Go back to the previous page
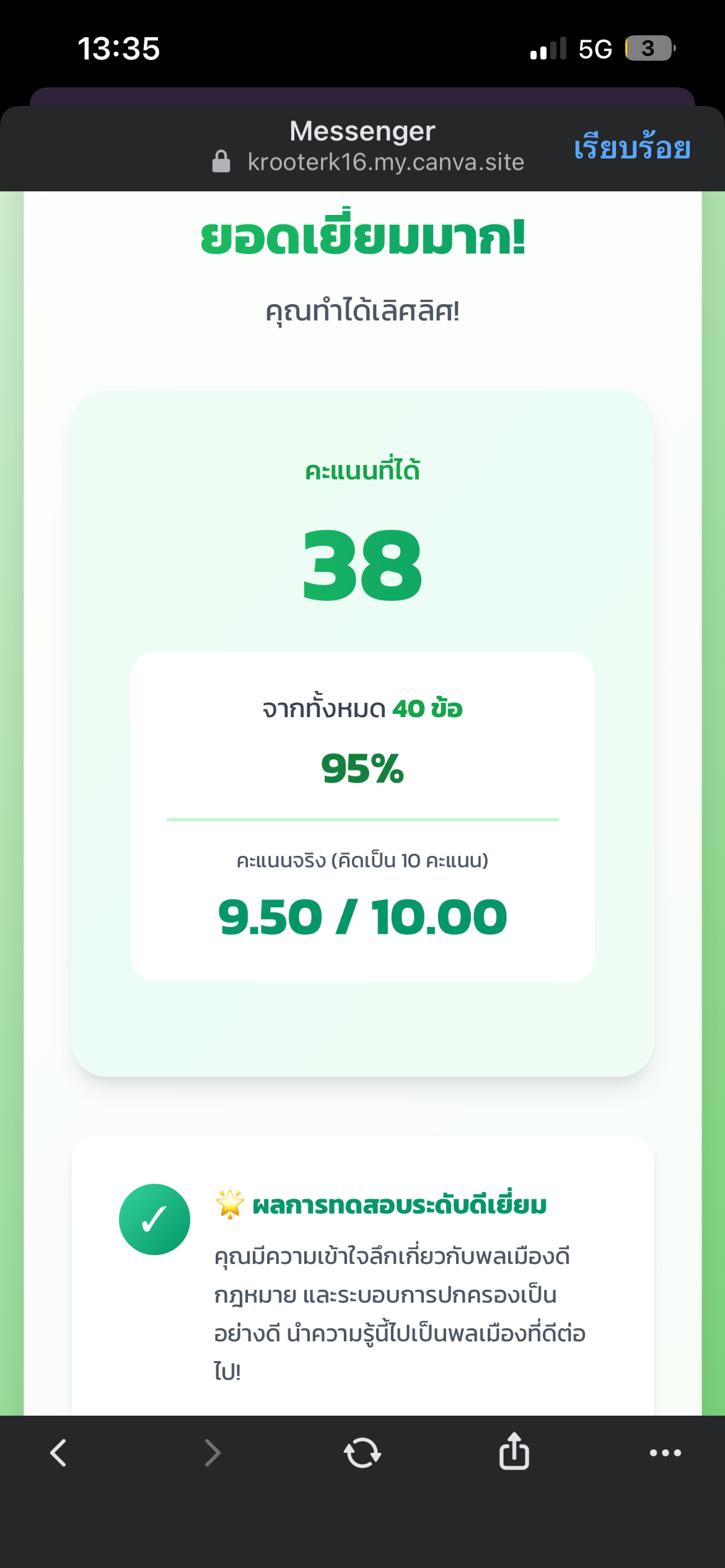The width and height of the screenshot is (725, 1568). 58,1452
